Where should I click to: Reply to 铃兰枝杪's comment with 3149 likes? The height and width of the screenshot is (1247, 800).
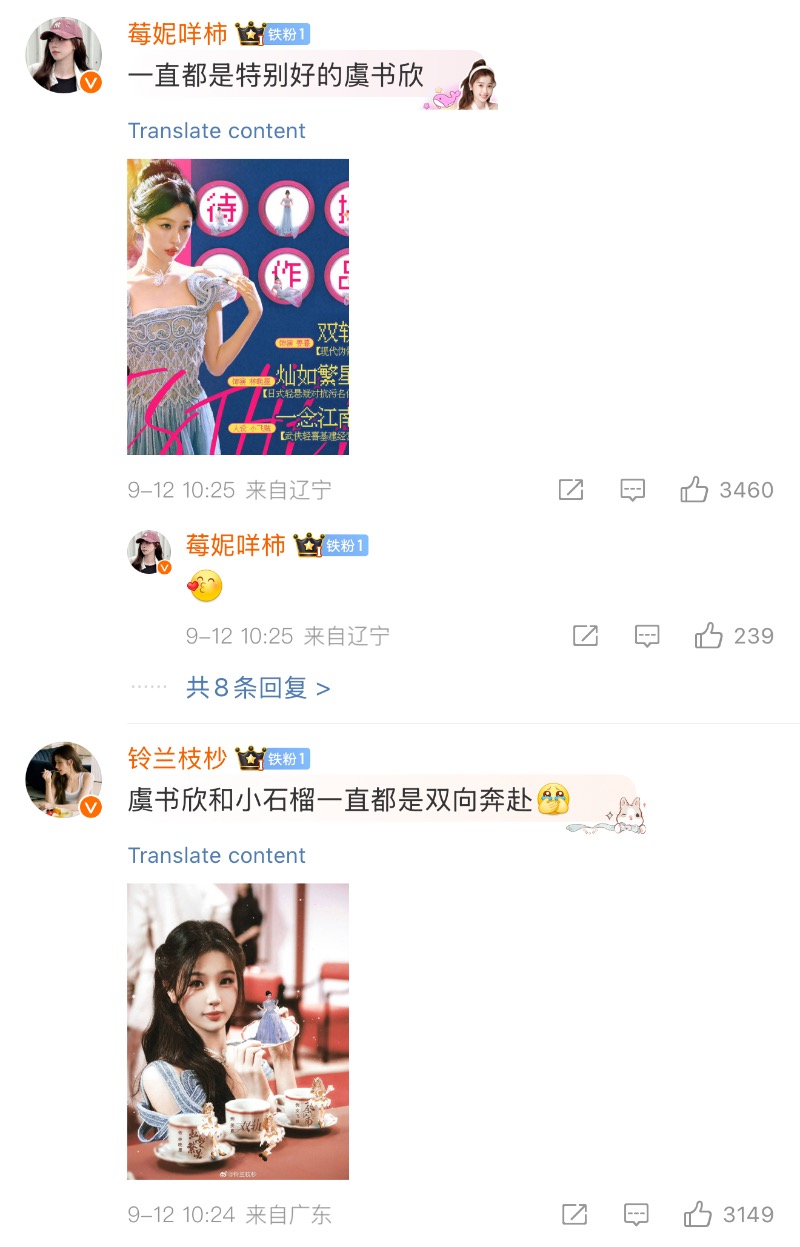(x=636, y=1215)
